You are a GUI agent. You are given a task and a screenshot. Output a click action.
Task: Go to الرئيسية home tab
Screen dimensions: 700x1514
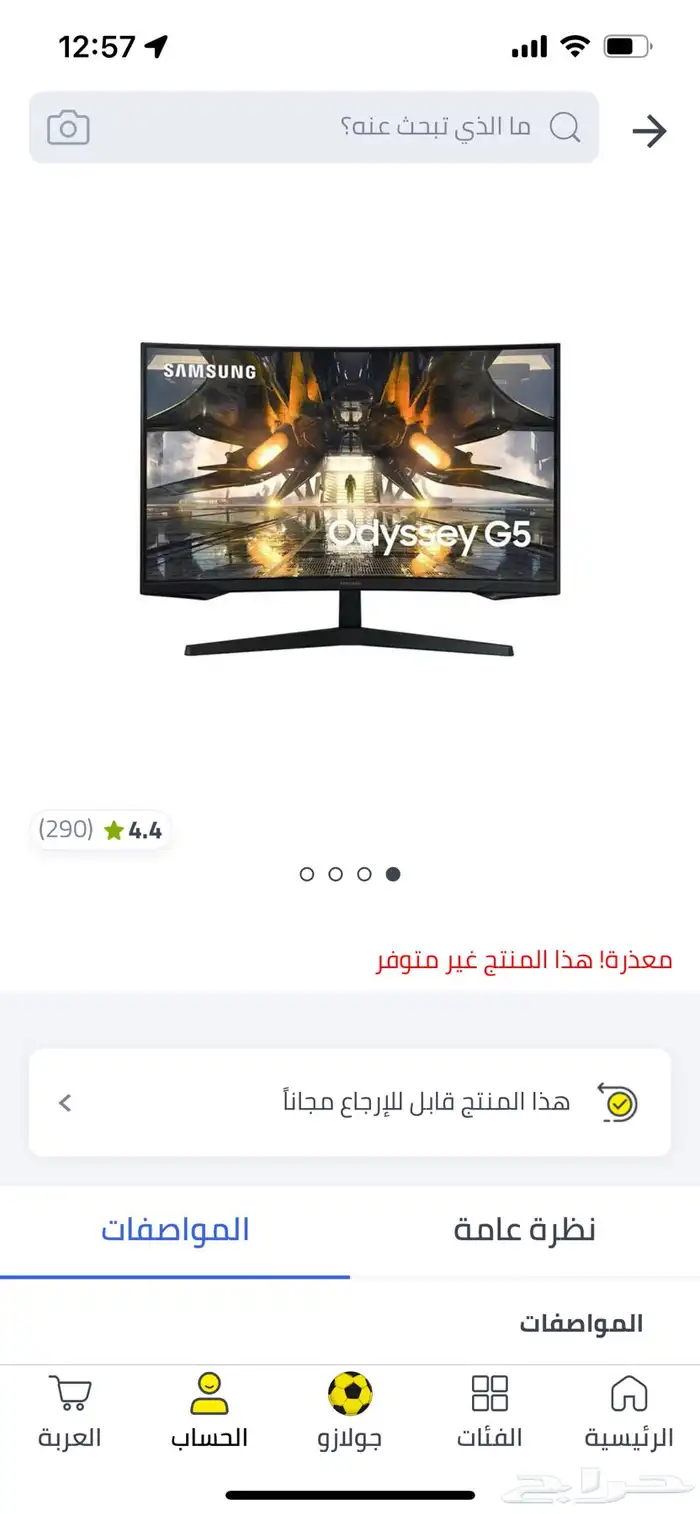click(x=629, y=1412)
